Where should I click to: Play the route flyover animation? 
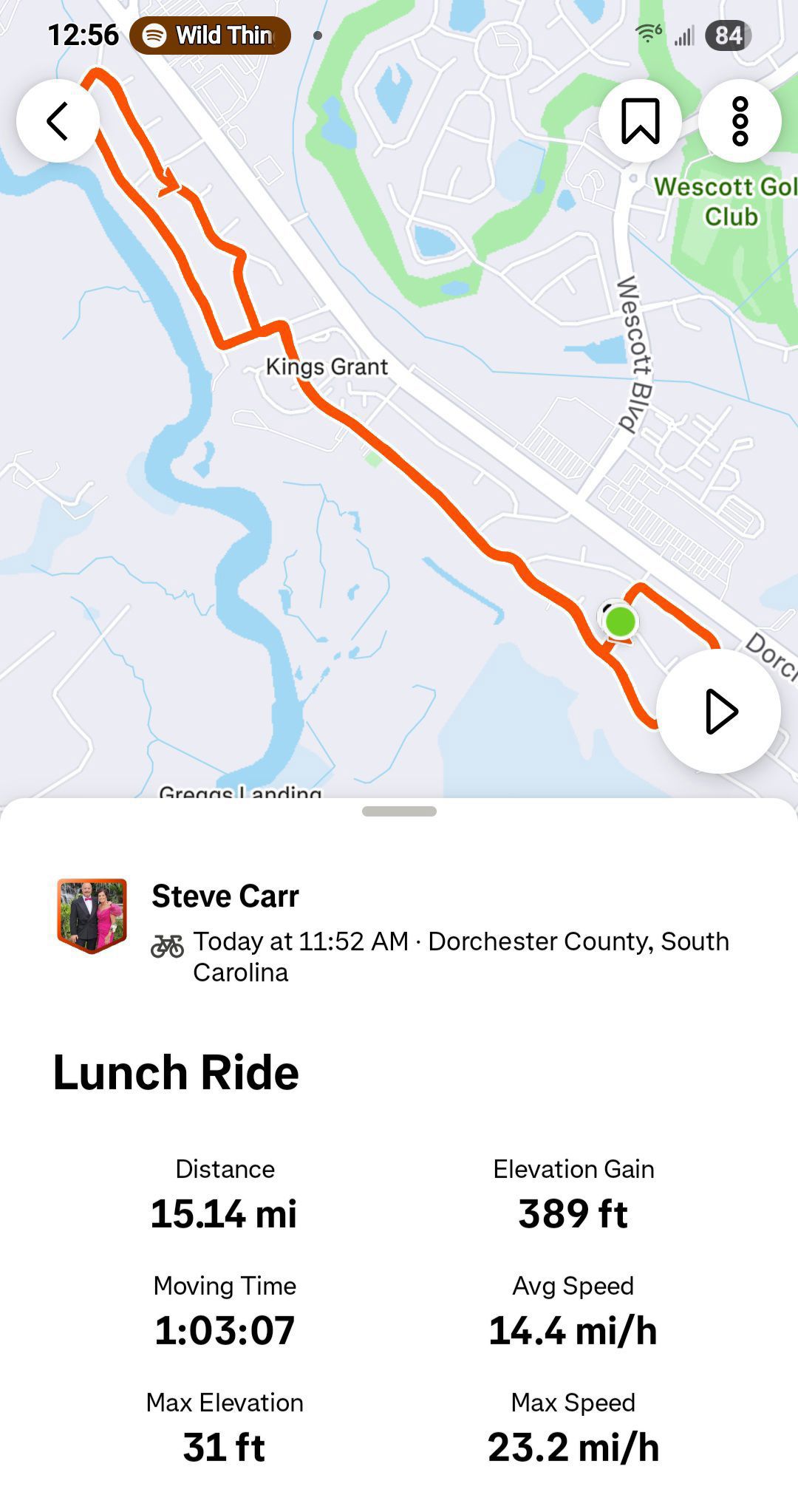coord(718,711)
